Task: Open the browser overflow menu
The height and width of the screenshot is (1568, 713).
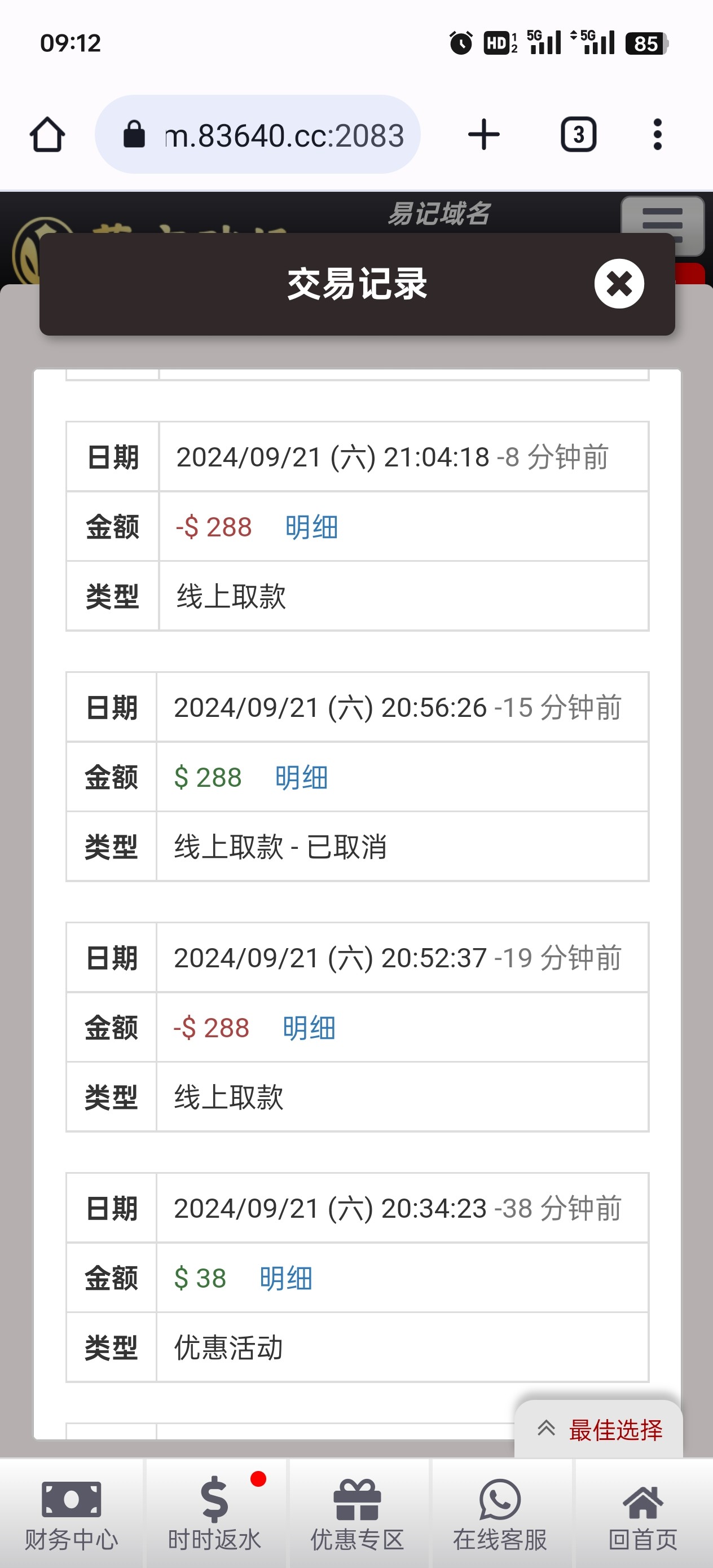Action: click(657, 135)
